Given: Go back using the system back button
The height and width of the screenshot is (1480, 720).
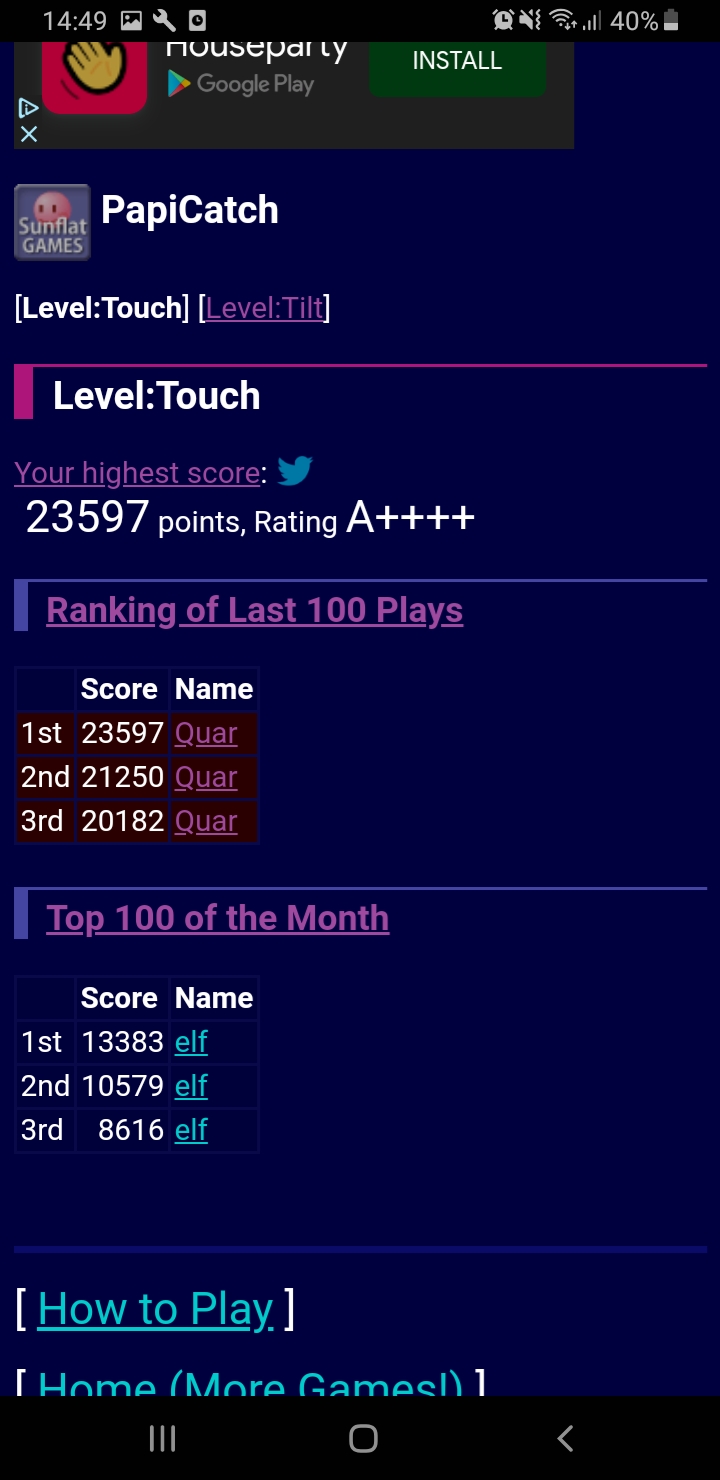Looking at the screenshot, I should click(x=565, y=1438).
